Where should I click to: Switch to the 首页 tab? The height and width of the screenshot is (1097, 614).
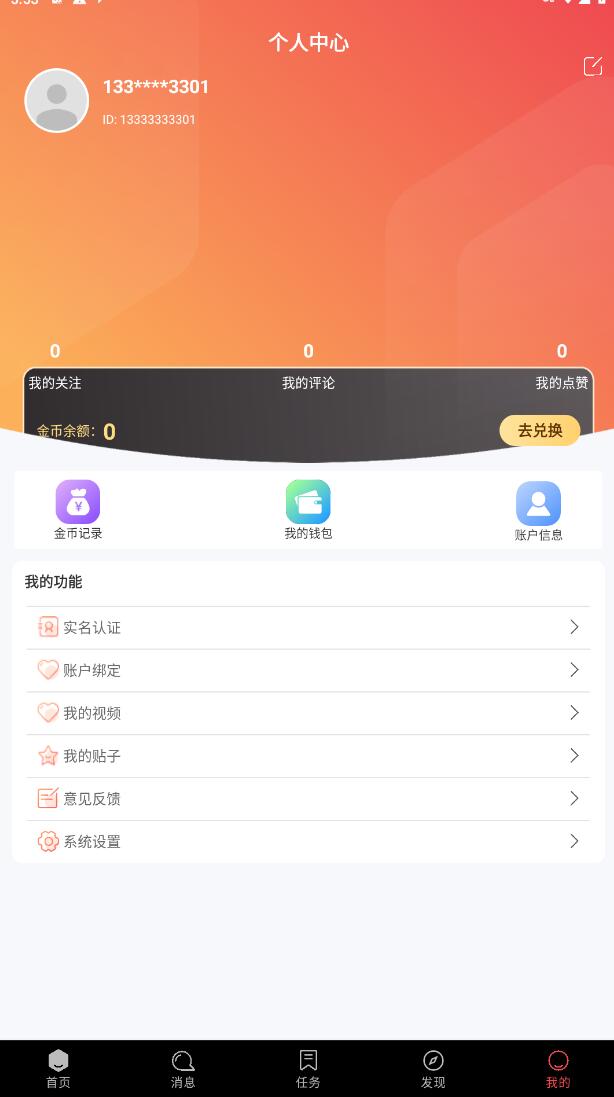coord(59,1069)
